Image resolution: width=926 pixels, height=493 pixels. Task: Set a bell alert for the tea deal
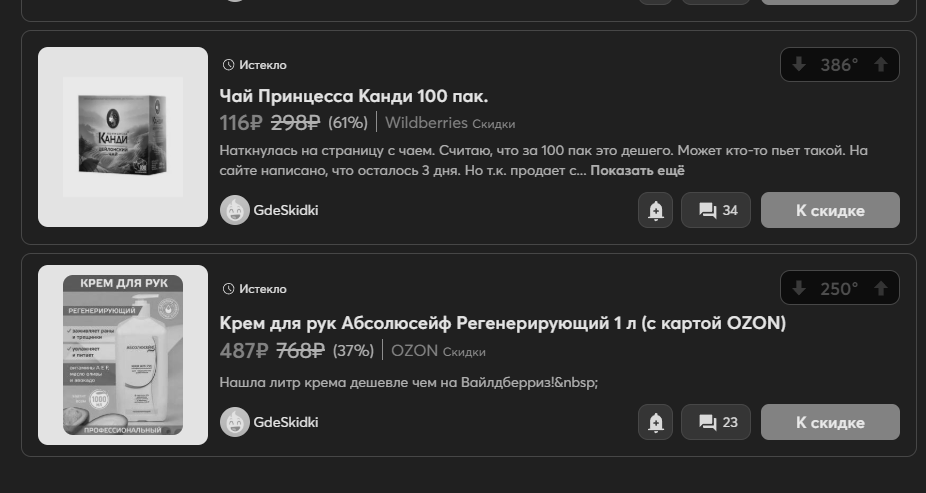coord(656,210)
